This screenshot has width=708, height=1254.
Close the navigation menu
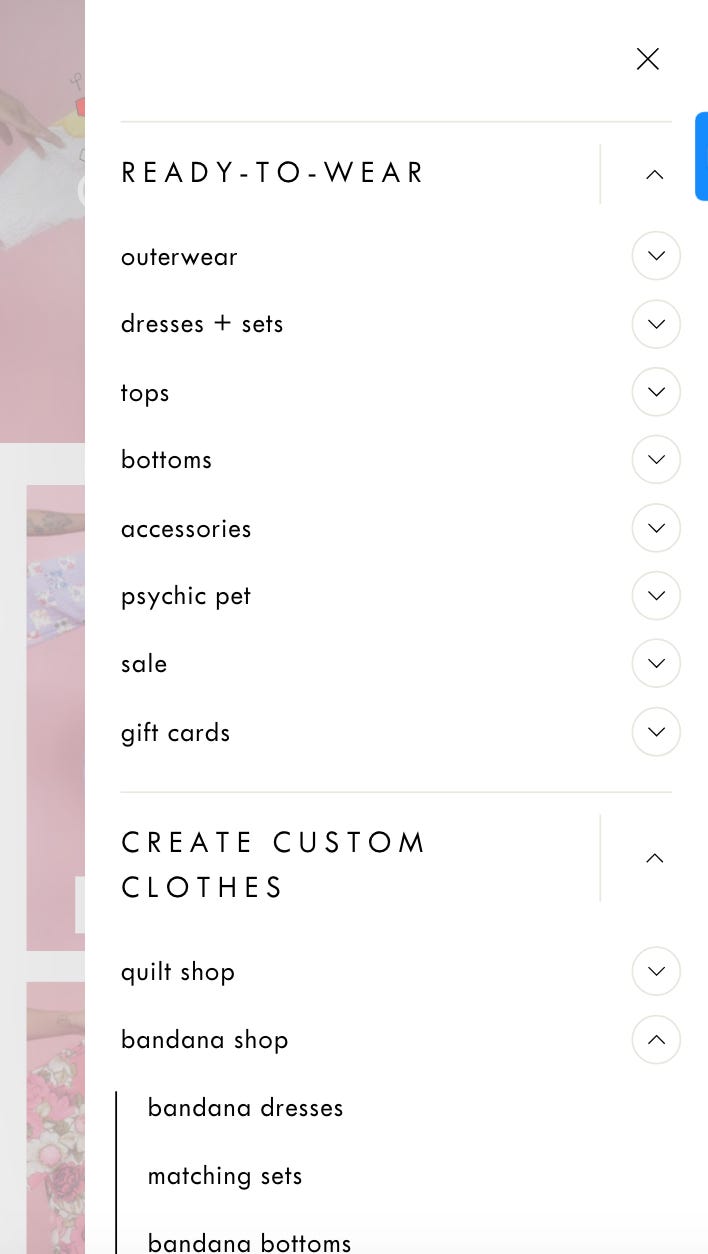point(648,59)
